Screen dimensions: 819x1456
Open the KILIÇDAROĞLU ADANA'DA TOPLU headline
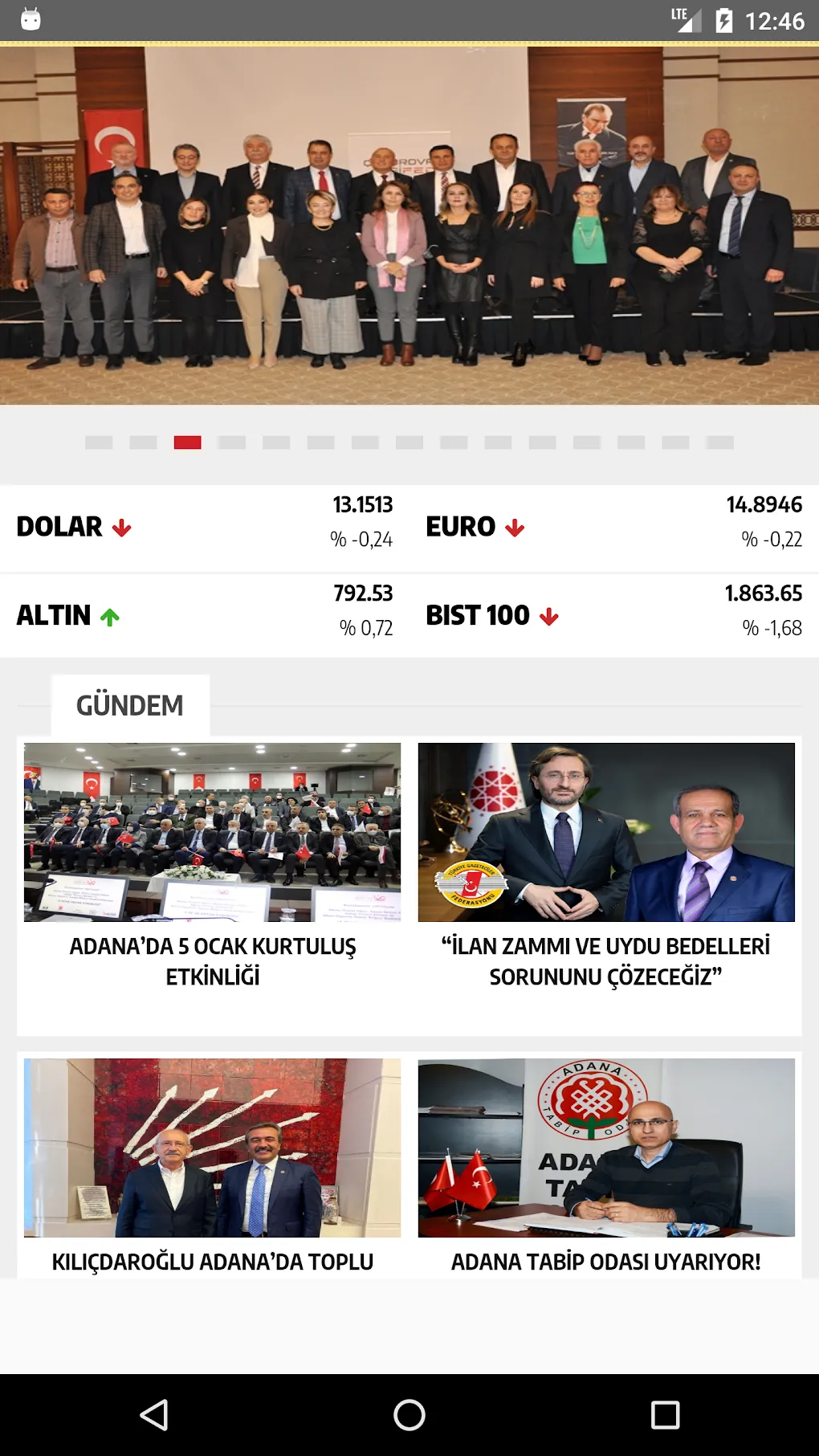[x=211, y=1262]
